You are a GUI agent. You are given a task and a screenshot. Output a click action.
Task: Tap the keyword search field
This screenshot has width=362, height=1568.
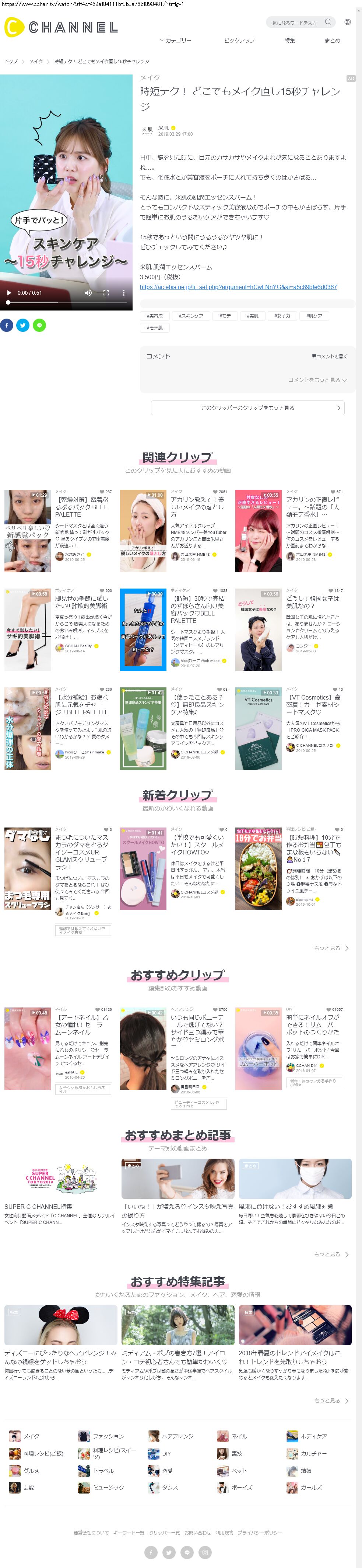[x=295, y=22]
